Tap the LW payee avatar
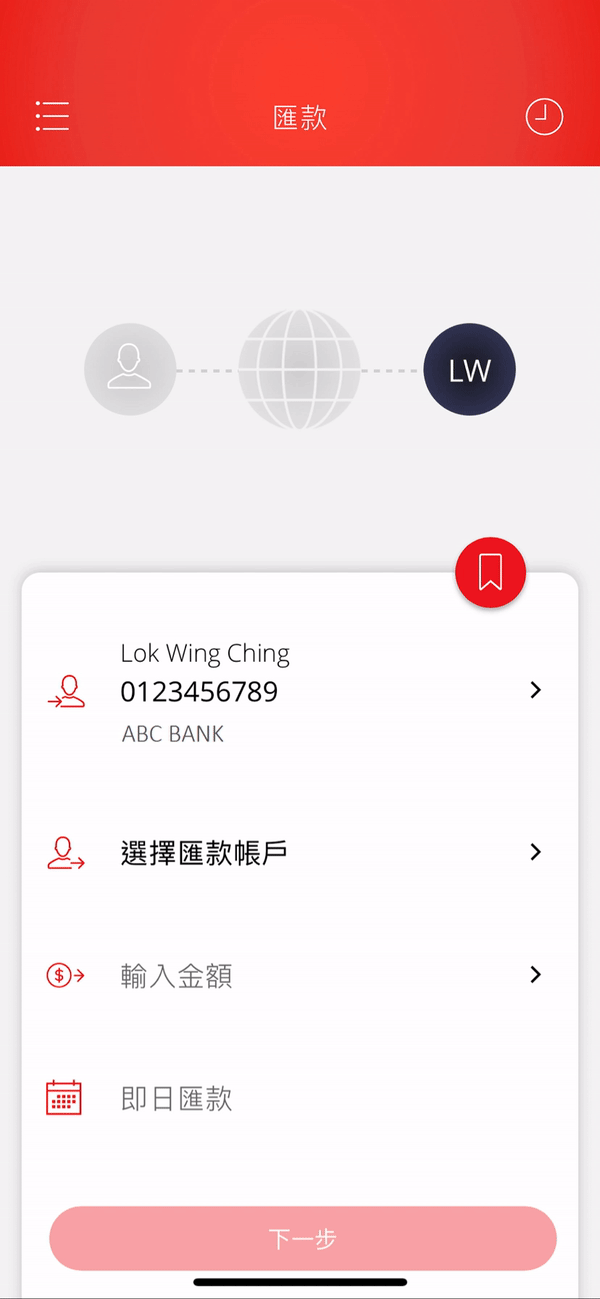Screen dimensions: 600x1299 point(470,370)
